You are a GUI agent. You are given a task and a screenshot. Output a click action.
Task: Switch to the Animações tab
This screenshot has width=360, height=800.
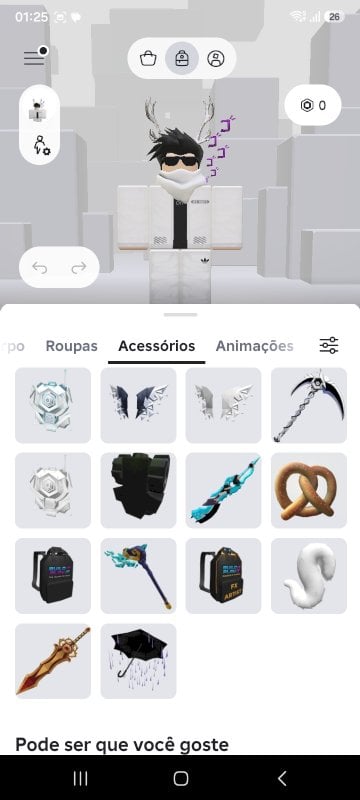[254, 346]
